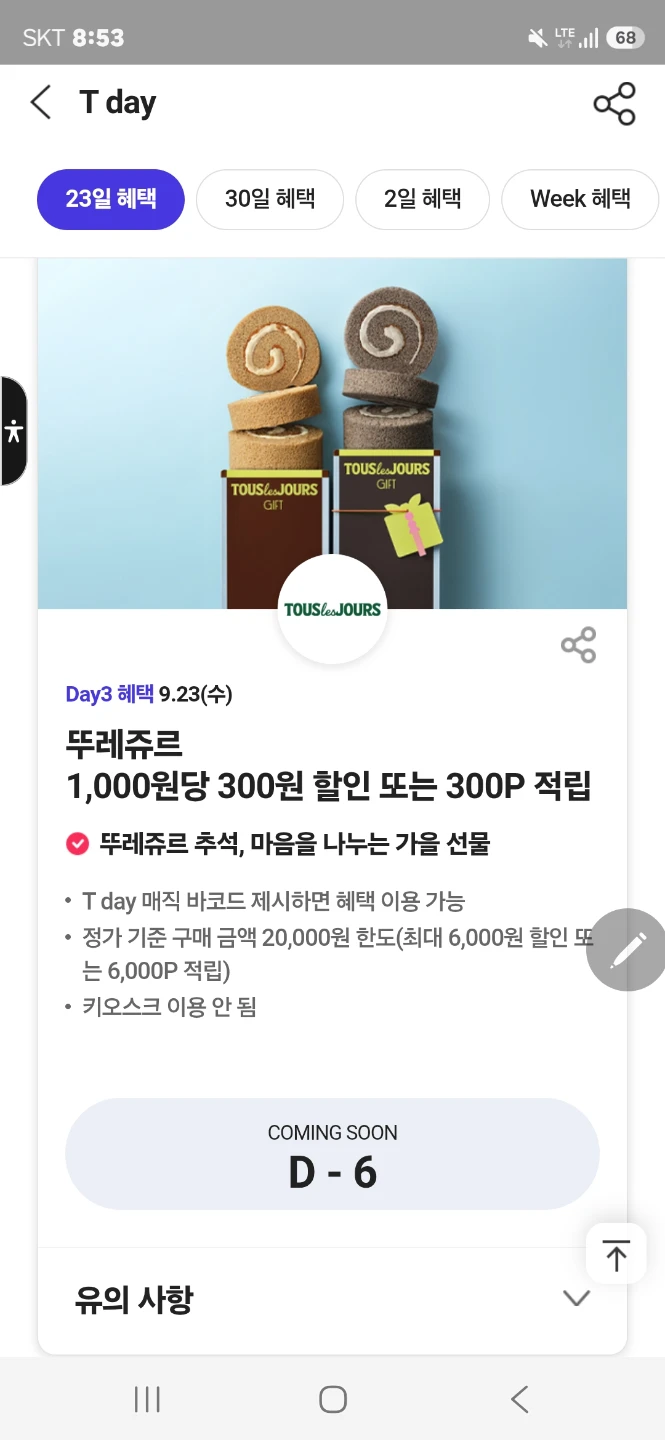Select the 23일 혜택 tab
The image size is (665, 1440).
pos(111,199)
